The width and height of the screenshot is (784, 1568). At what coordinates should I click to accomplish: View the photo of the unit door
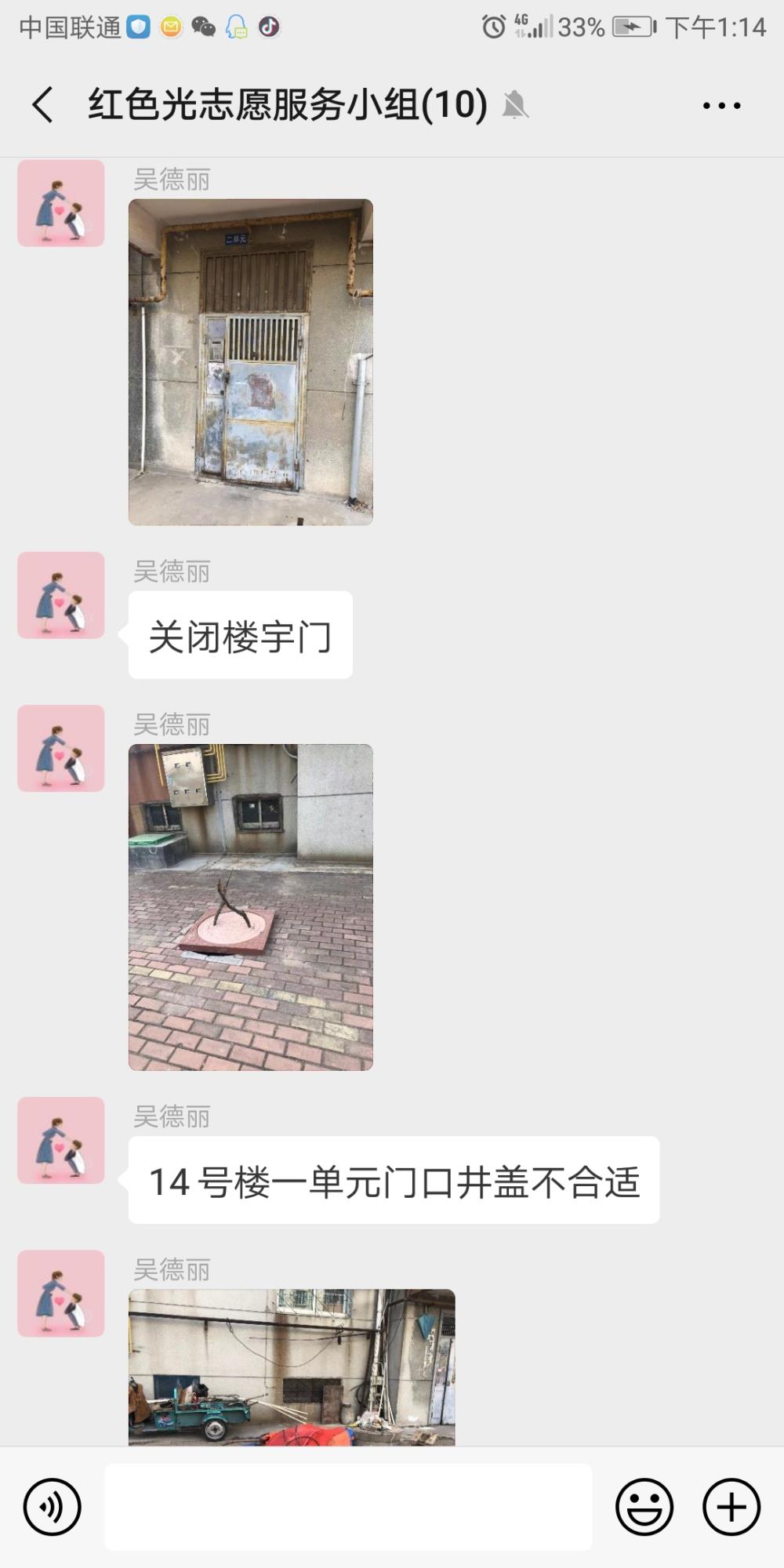(x=251, y=362)
